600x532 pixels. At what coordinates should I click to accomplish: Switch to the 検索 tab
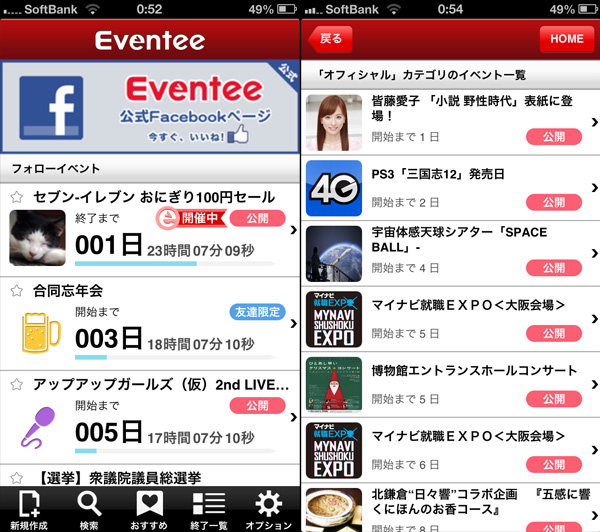coord(90,509)
